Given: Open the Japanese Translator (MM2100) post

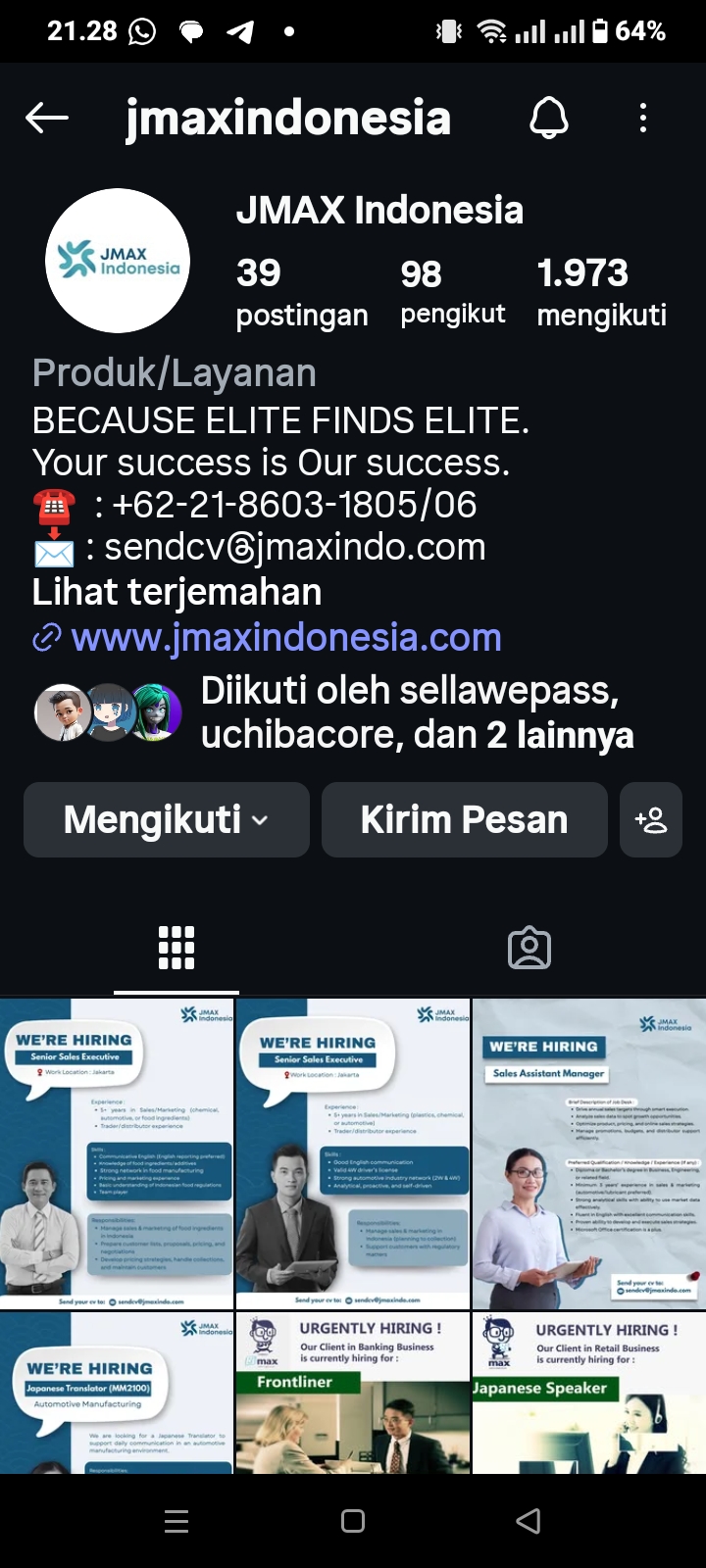Looking at the screenshot, I should click(117, 1393).
